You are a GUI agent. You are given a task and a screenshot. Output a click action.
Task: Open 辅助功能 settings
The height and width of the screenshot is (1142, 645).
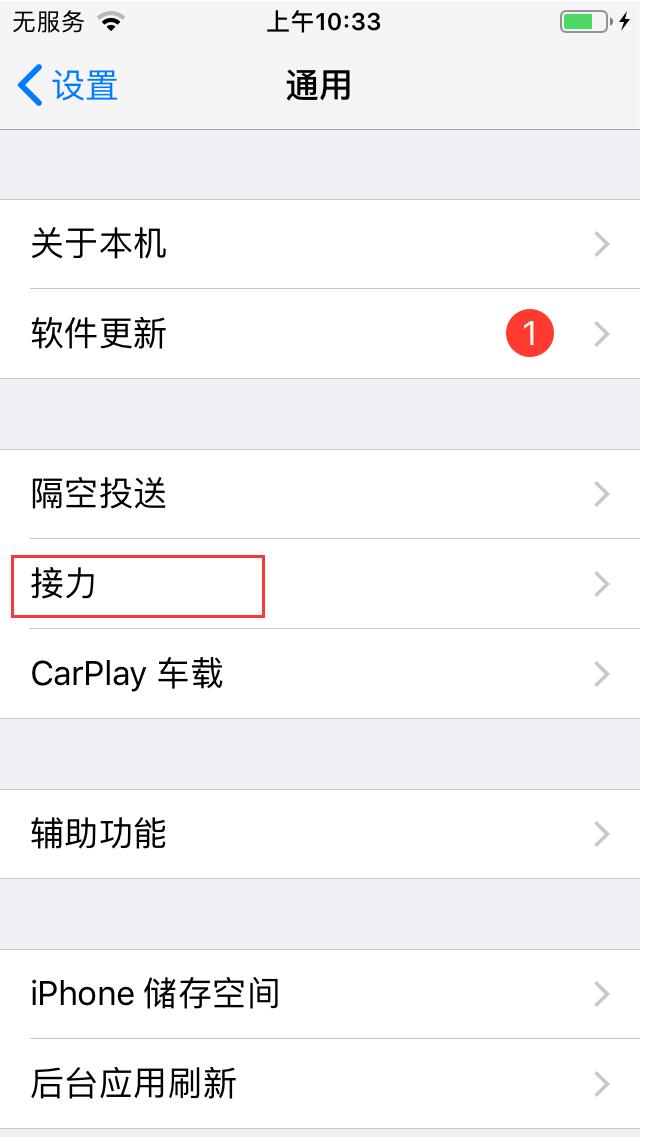coord(320,834)
